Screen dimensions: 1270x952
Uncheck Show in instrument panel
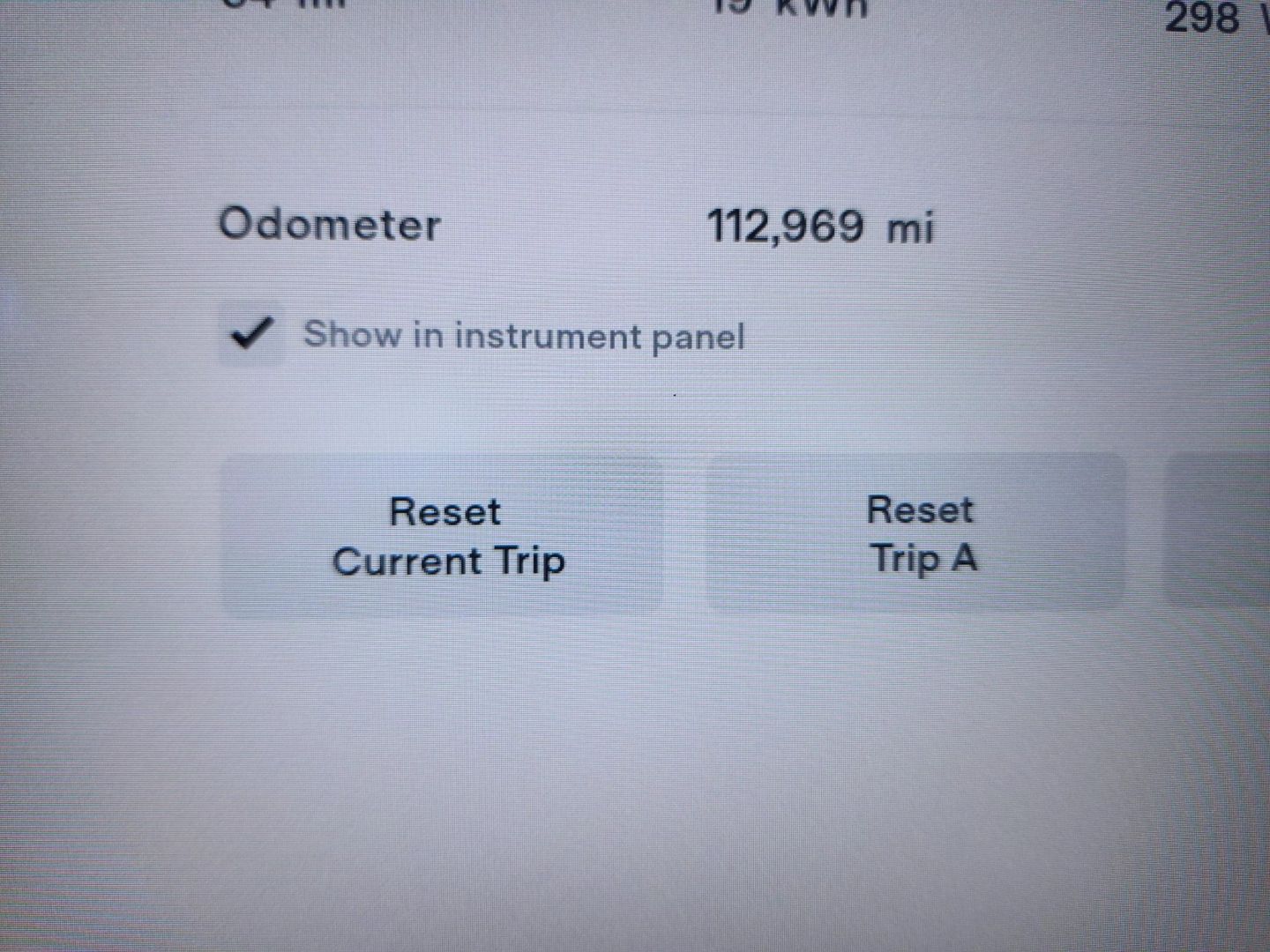tap(251, 335)
